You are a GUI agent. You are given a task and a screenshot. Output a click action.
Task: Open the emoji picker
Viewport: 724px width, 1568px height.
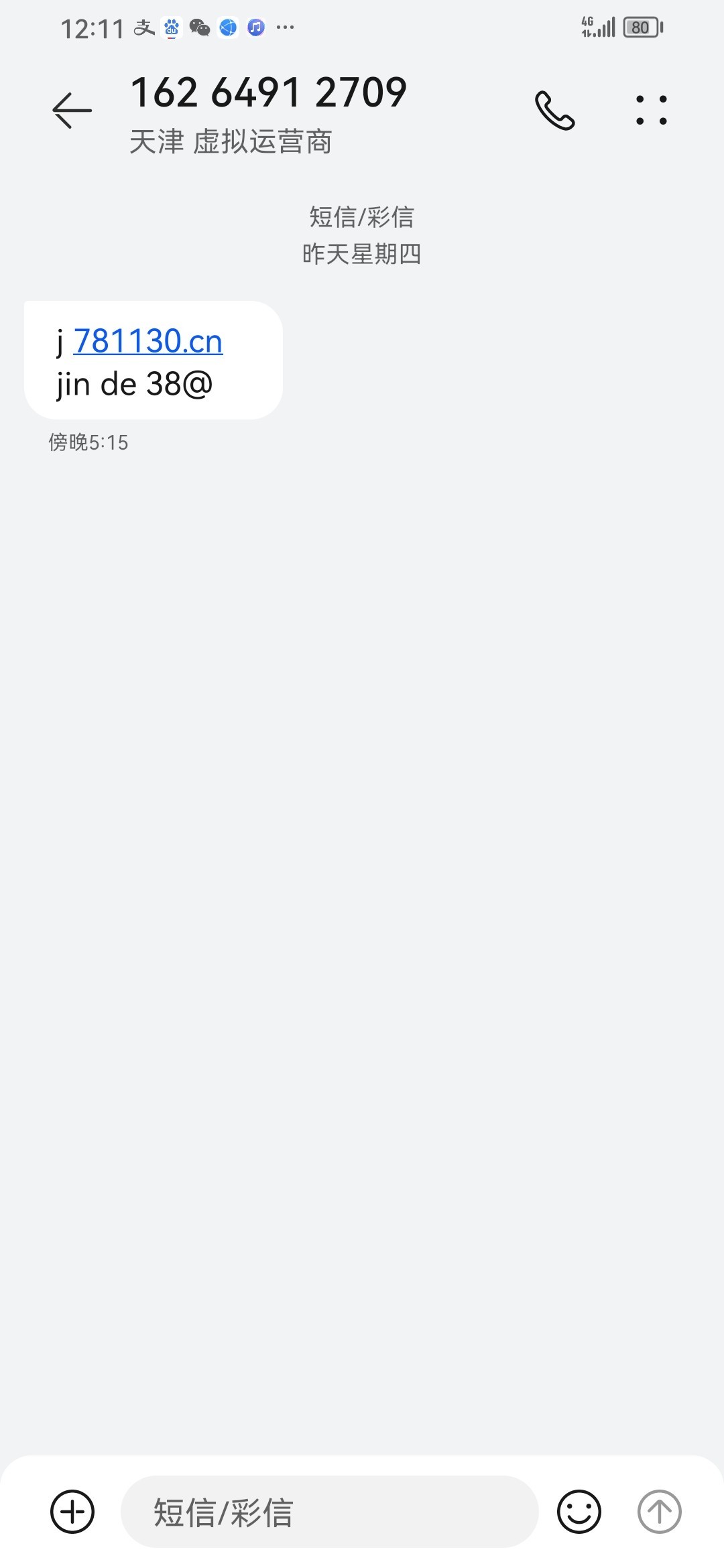coord(579,1511)
